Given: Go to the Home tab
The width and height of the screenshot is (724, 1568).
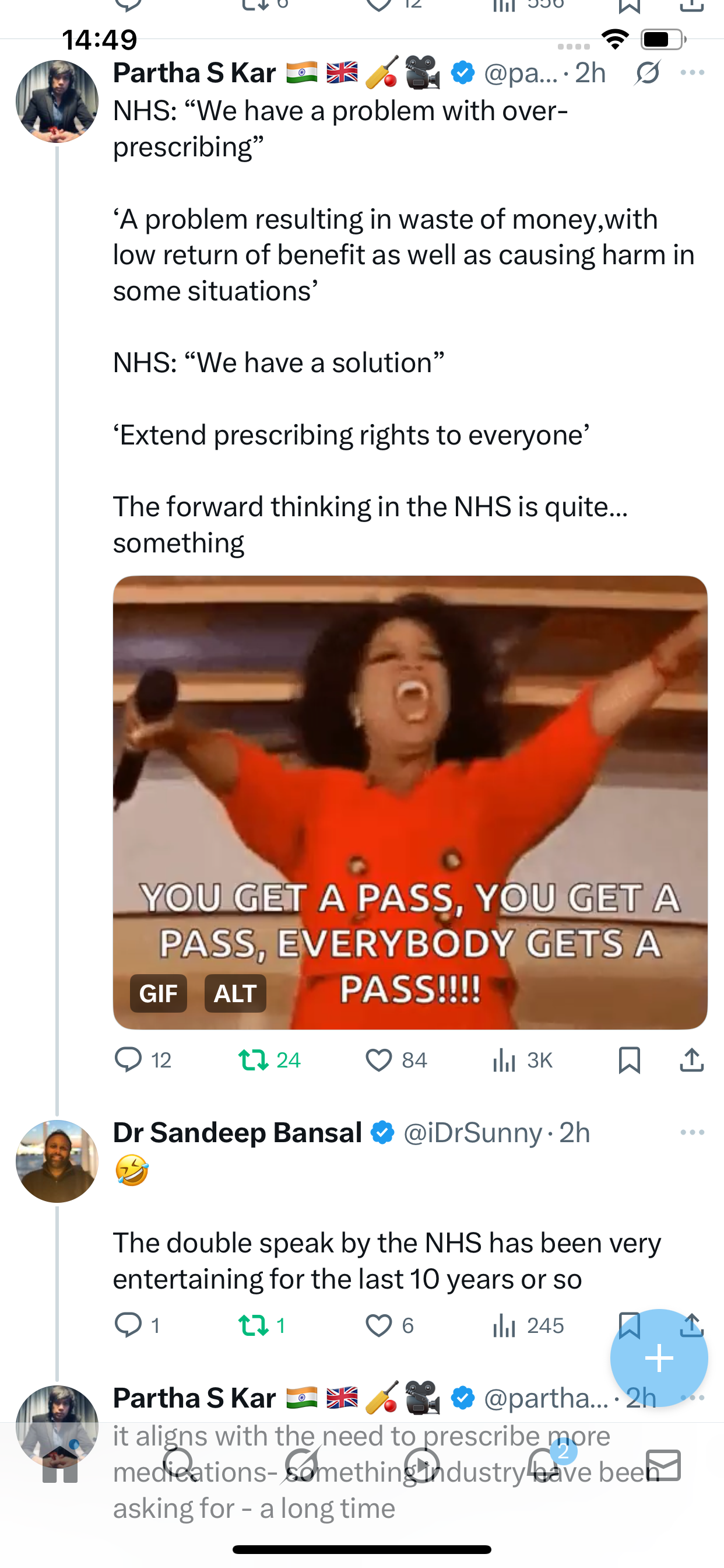Looking at the screenshot, I should (59, 1465).
